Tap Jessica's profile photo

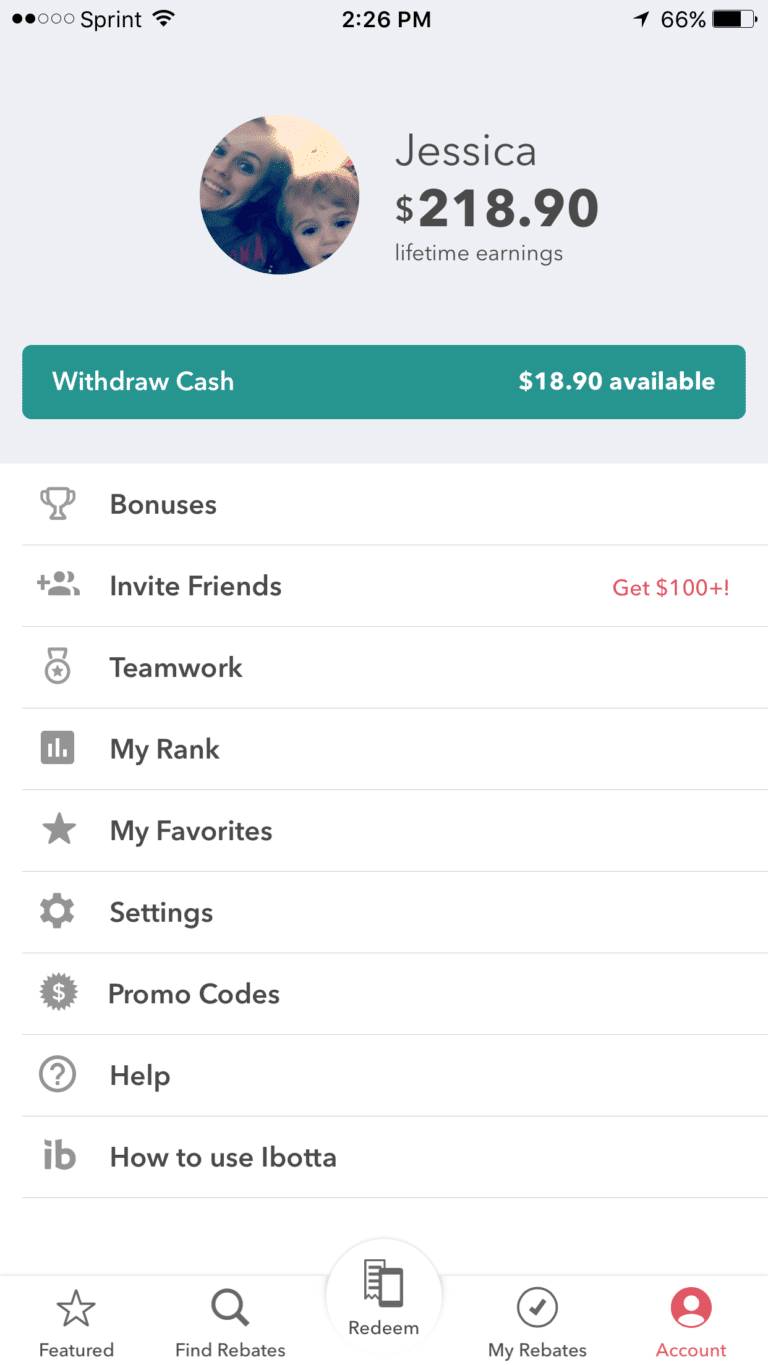point(279,194)
